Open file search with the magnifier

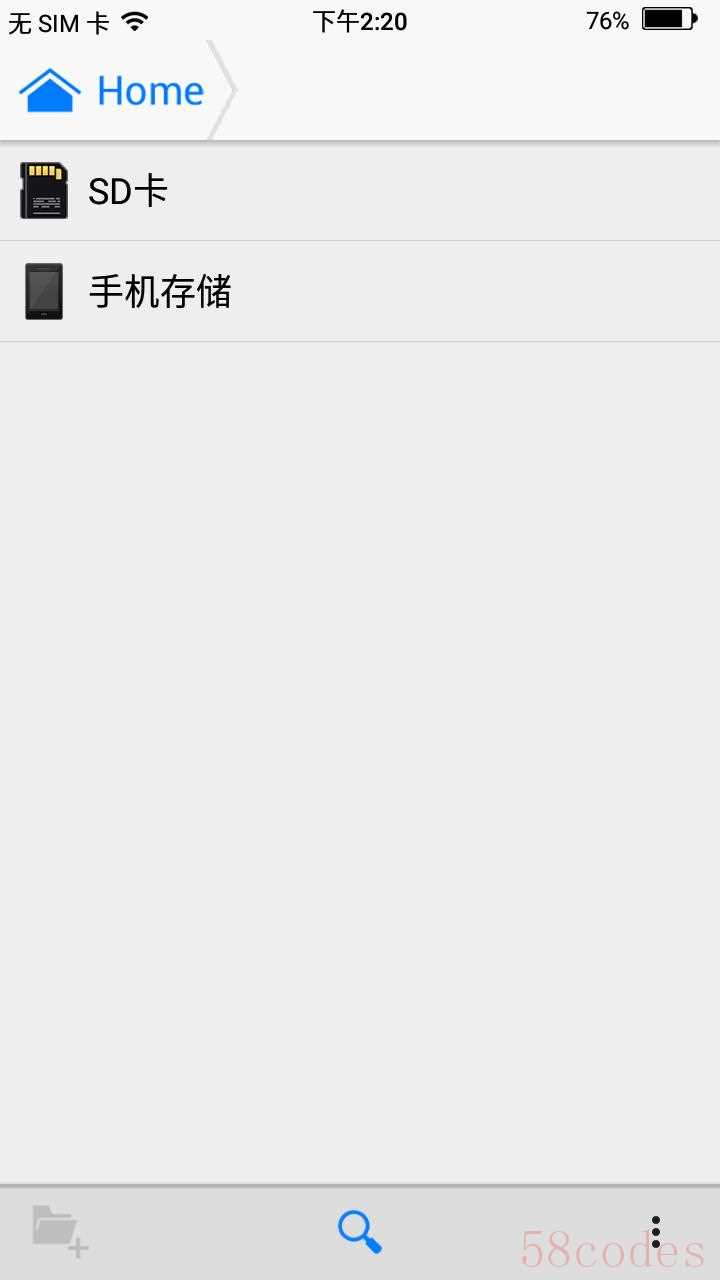pyautogui.click(x=360, y=1231)
